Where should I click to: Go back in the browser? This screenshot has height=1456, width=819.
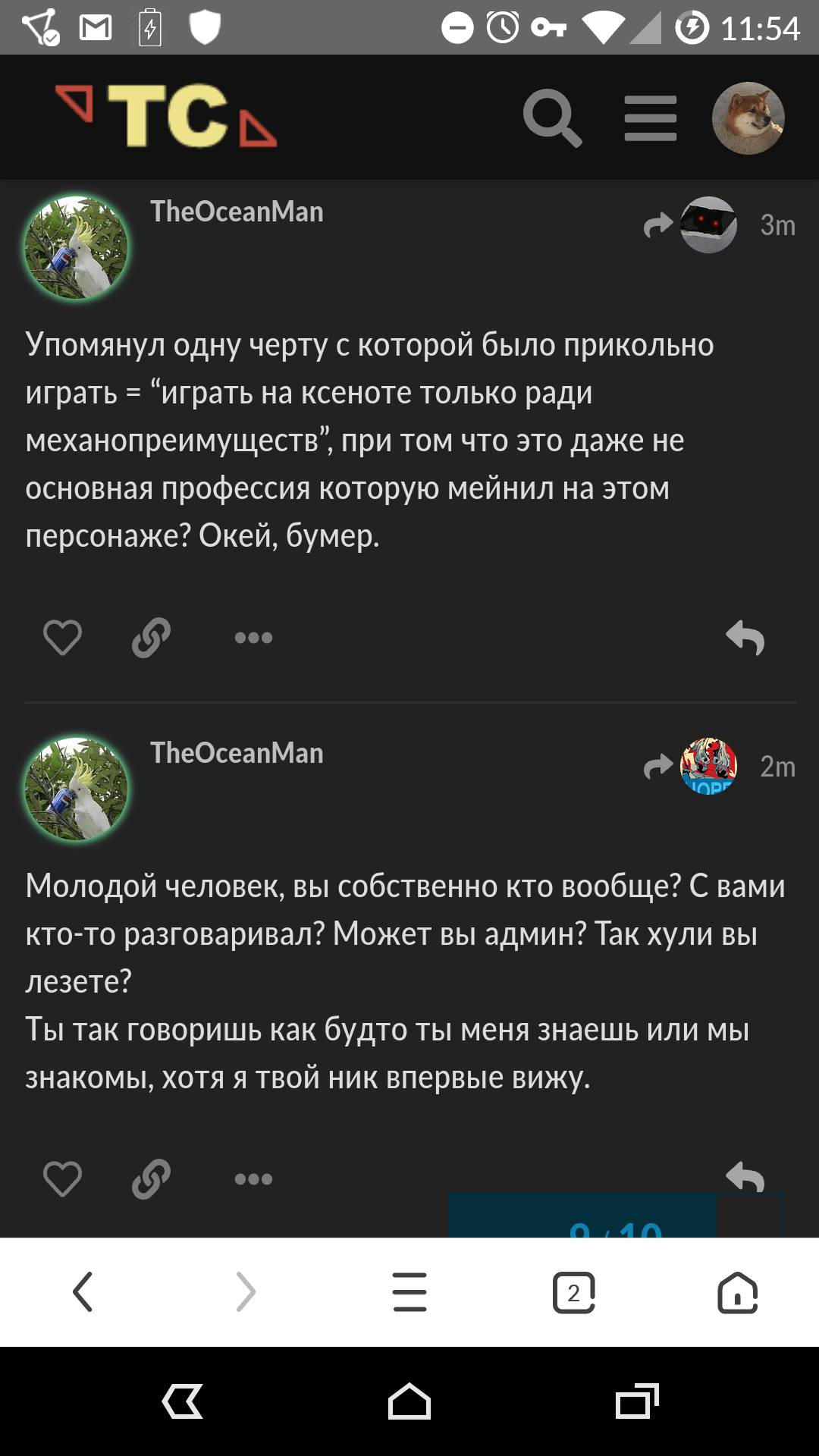(x=83, y=1291)
